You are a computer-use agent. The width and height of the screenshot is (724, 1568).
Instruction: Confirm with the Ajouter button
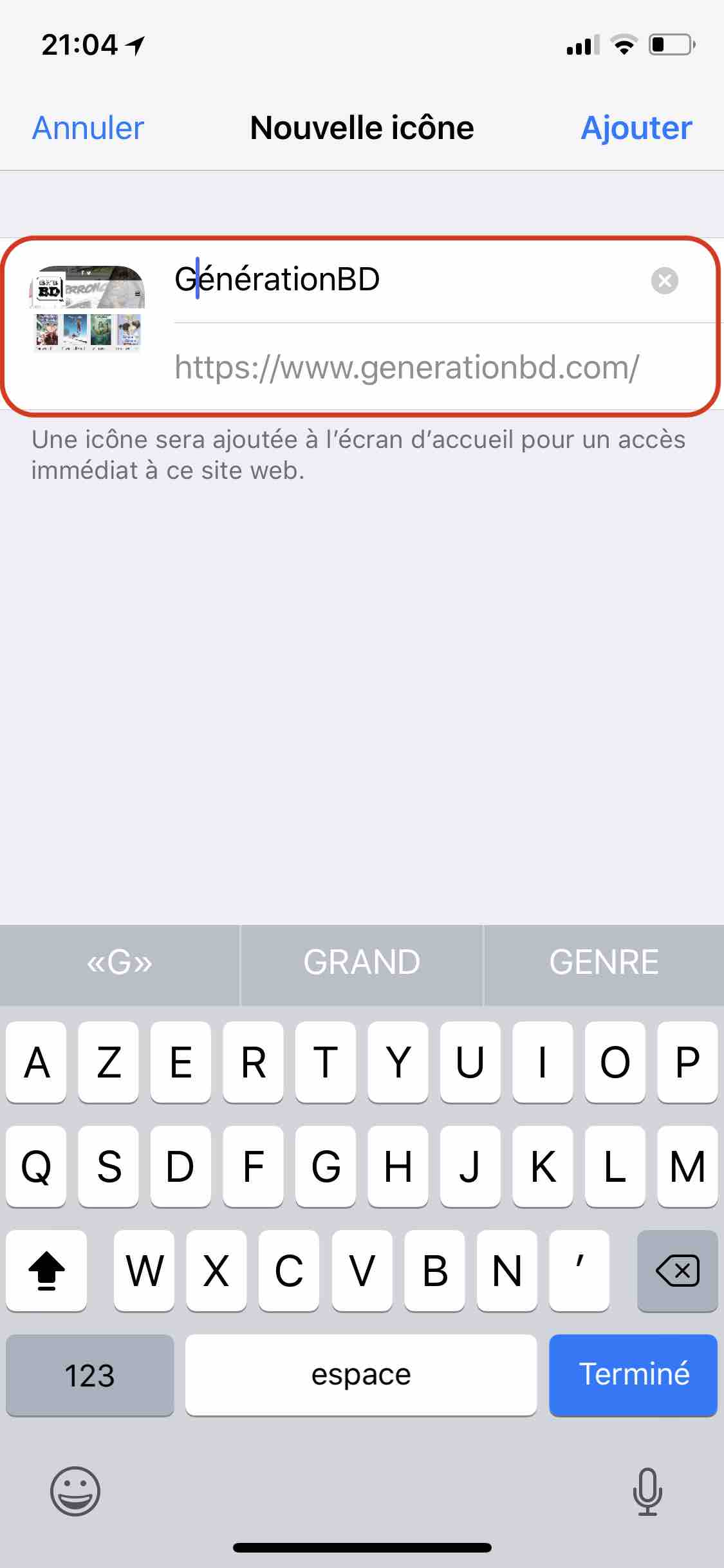click(636, 128)
